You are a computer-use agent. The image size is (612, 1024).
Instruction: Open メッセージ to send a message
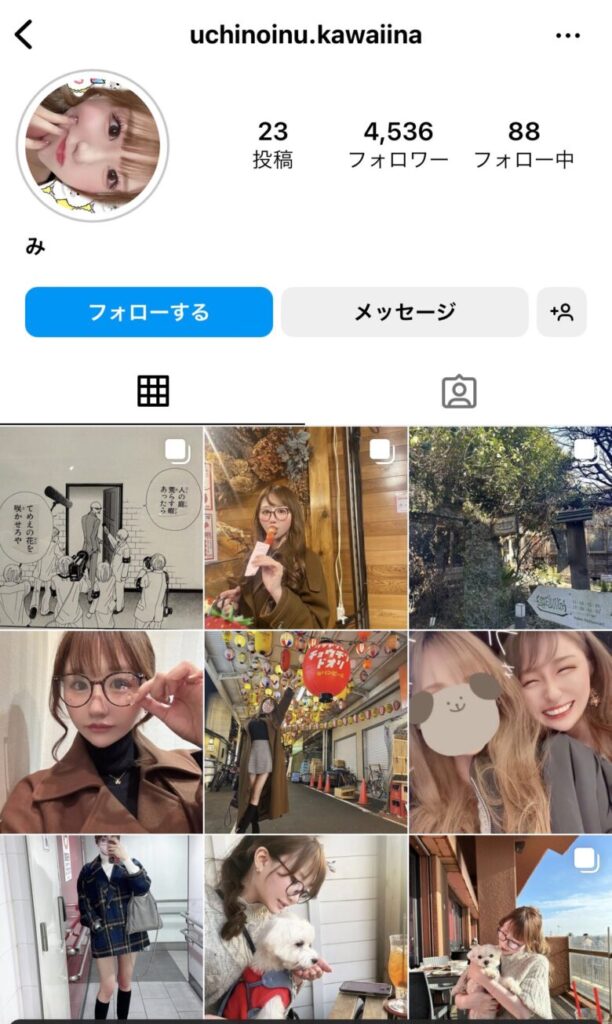404,312
